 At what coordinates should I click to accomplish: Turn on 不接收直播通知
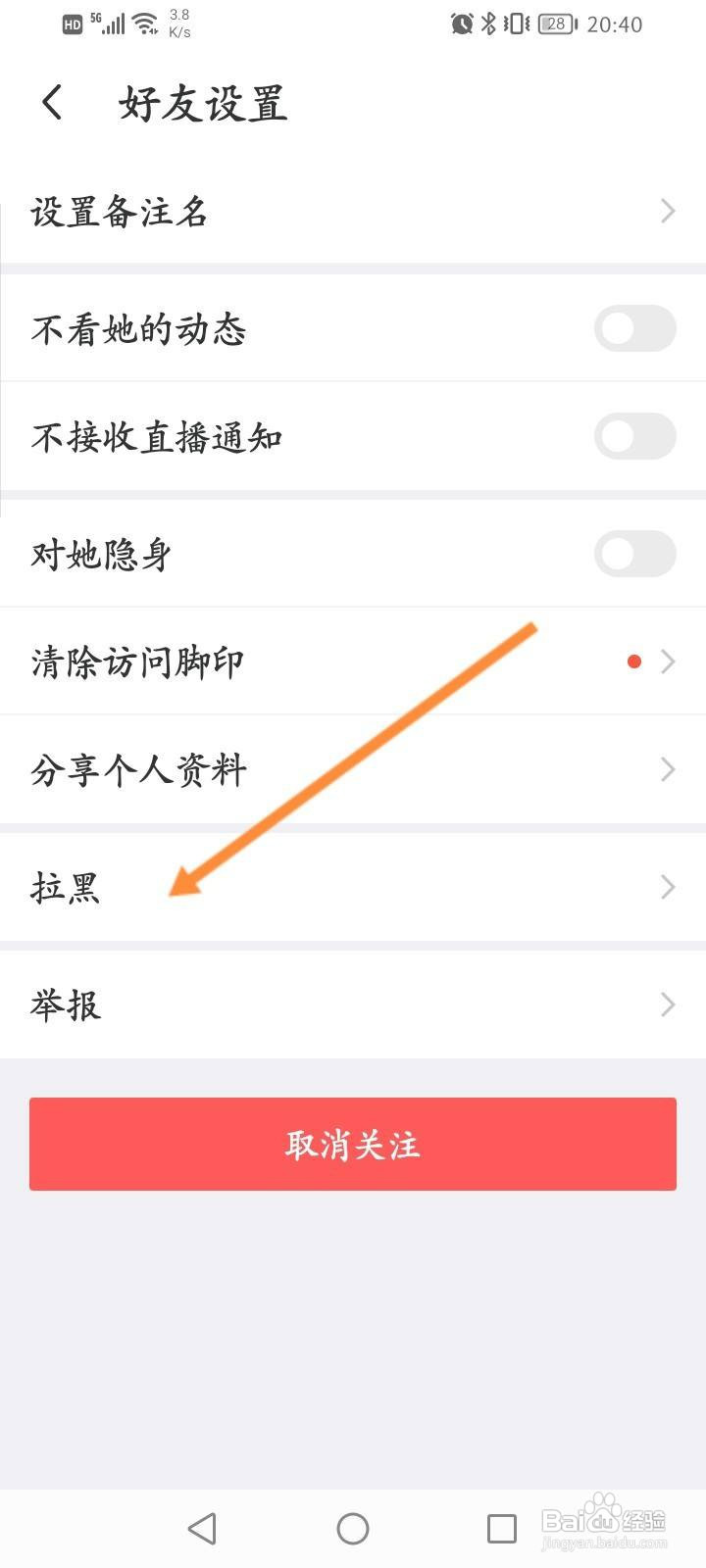coord(634,436)
